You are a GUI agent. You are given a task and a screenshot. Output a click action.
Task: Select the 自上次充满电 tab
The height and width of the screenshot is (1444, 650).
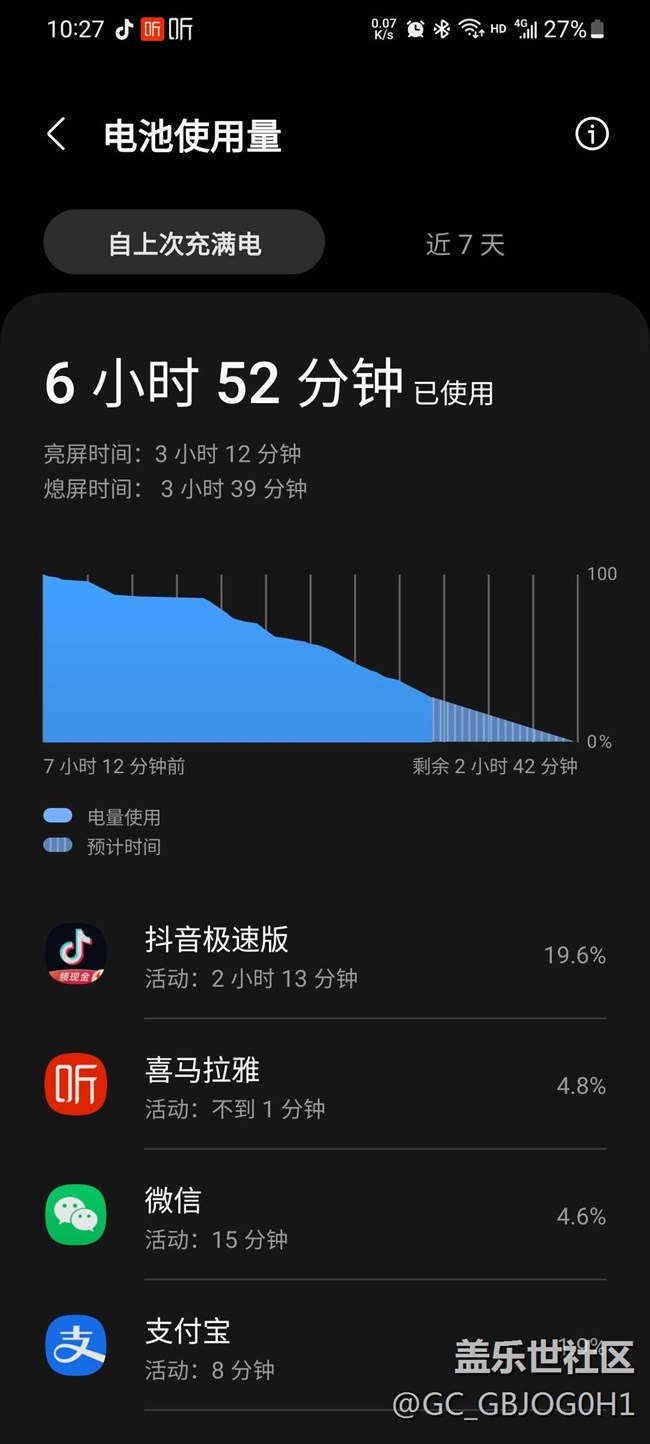[184, 243]
